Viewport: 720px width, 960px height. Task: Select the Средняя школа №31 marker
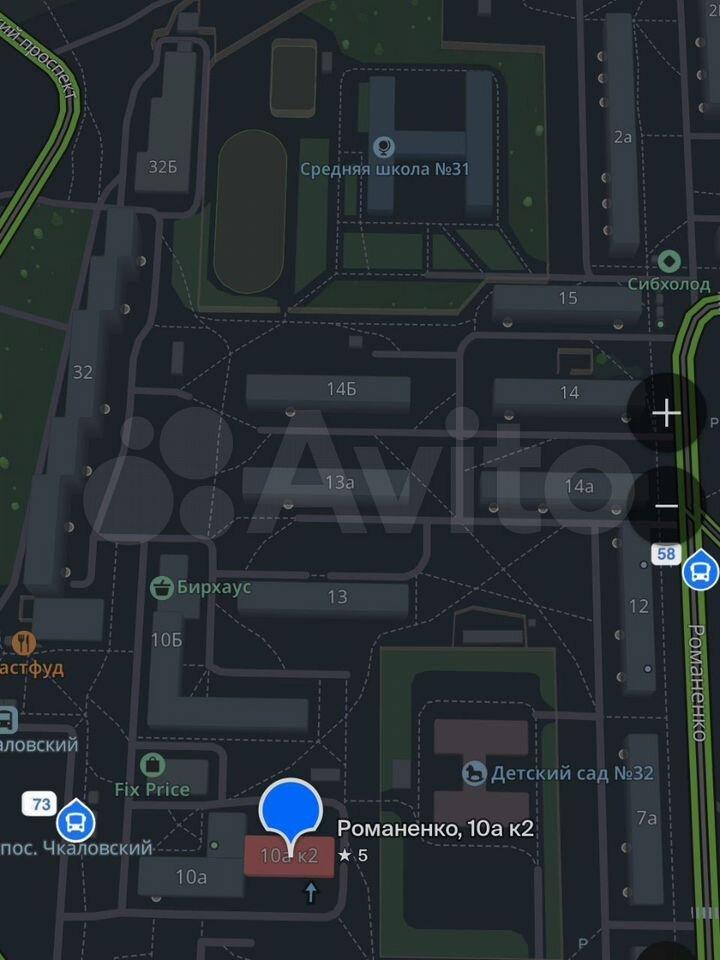point(382,148)
